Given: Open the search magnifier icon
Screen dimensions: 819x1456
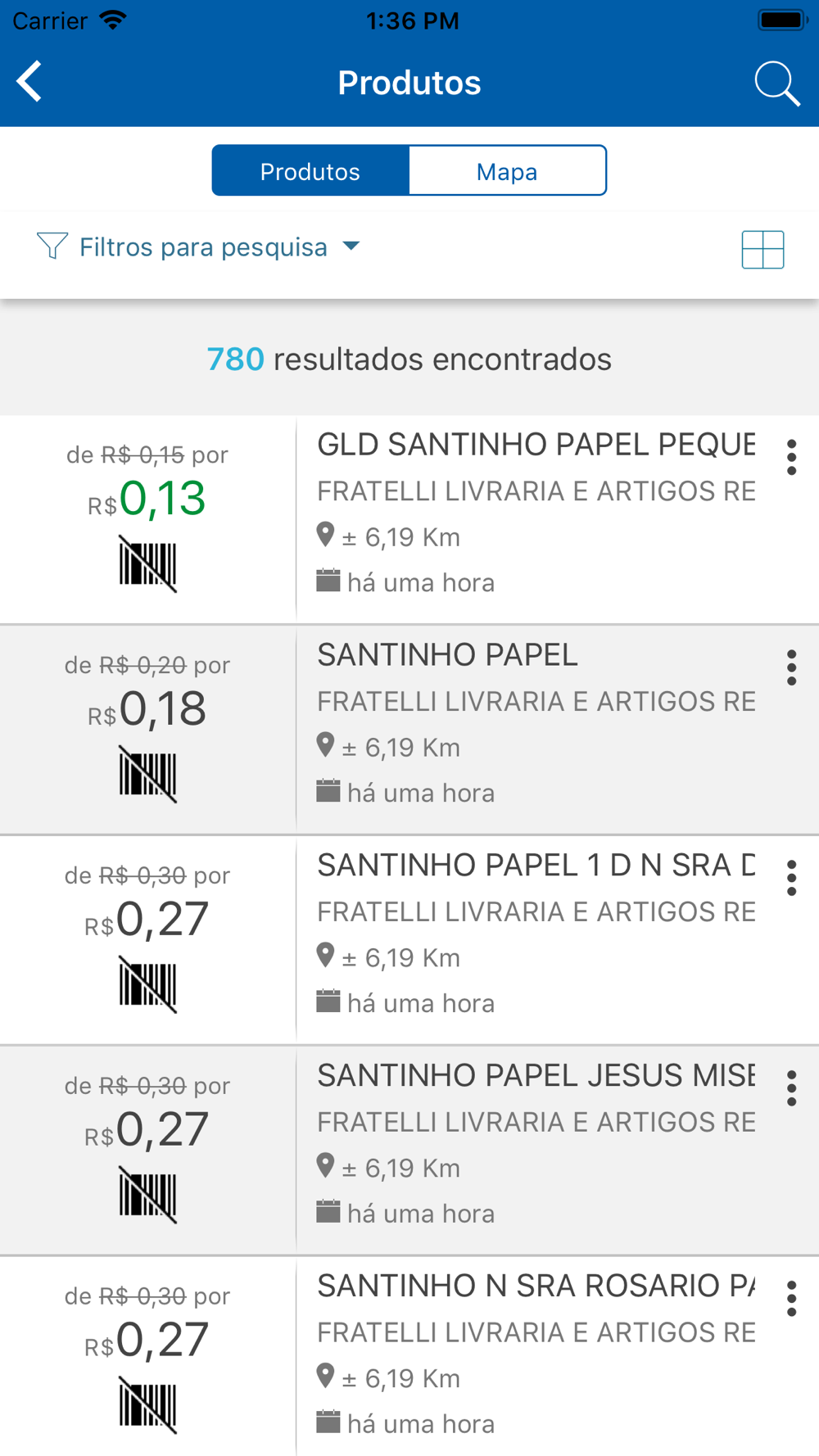Looking at the screenshot, I should 776,84.
